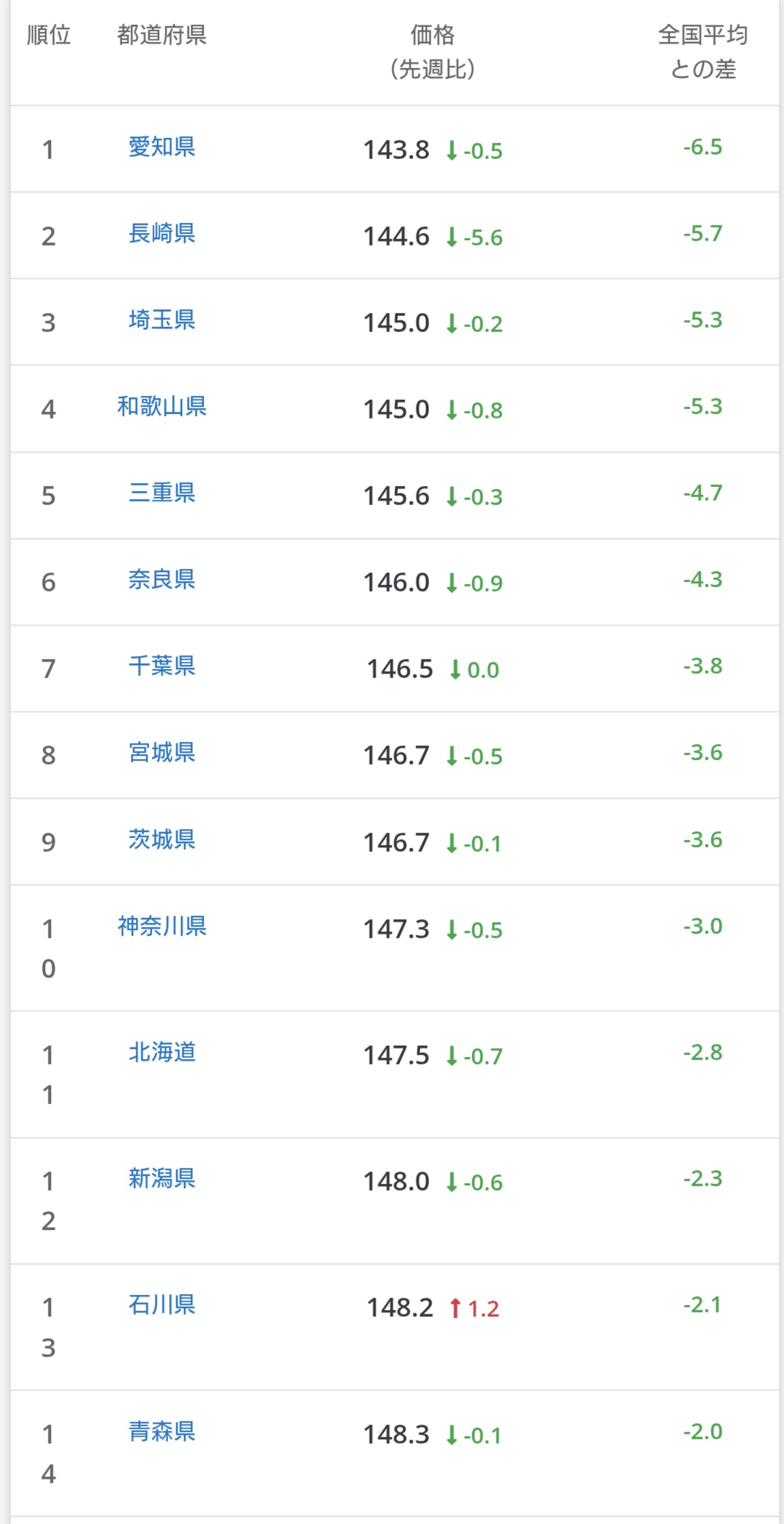Open the 愛知県 prefecture link

click(x=161, y=147)
